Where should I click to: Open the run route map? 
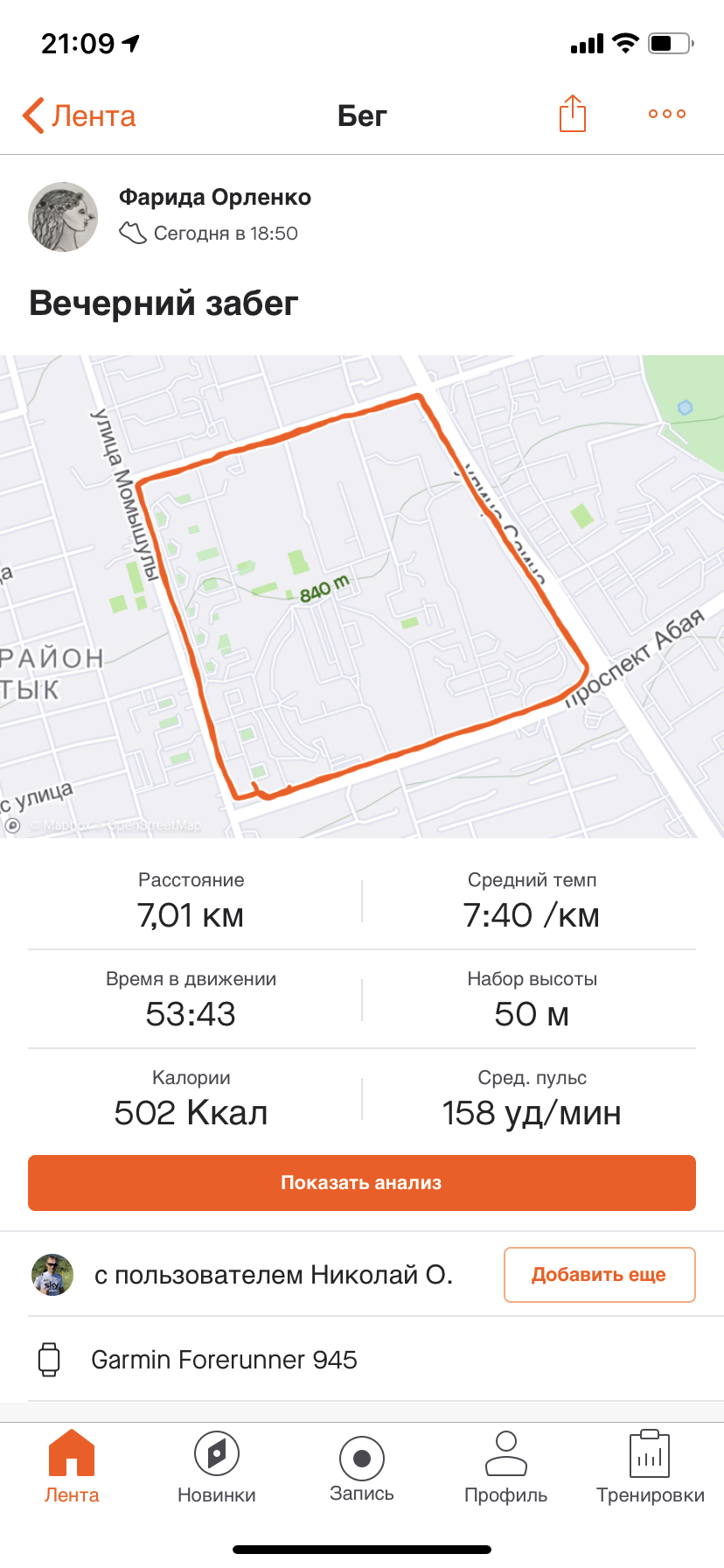362,596
